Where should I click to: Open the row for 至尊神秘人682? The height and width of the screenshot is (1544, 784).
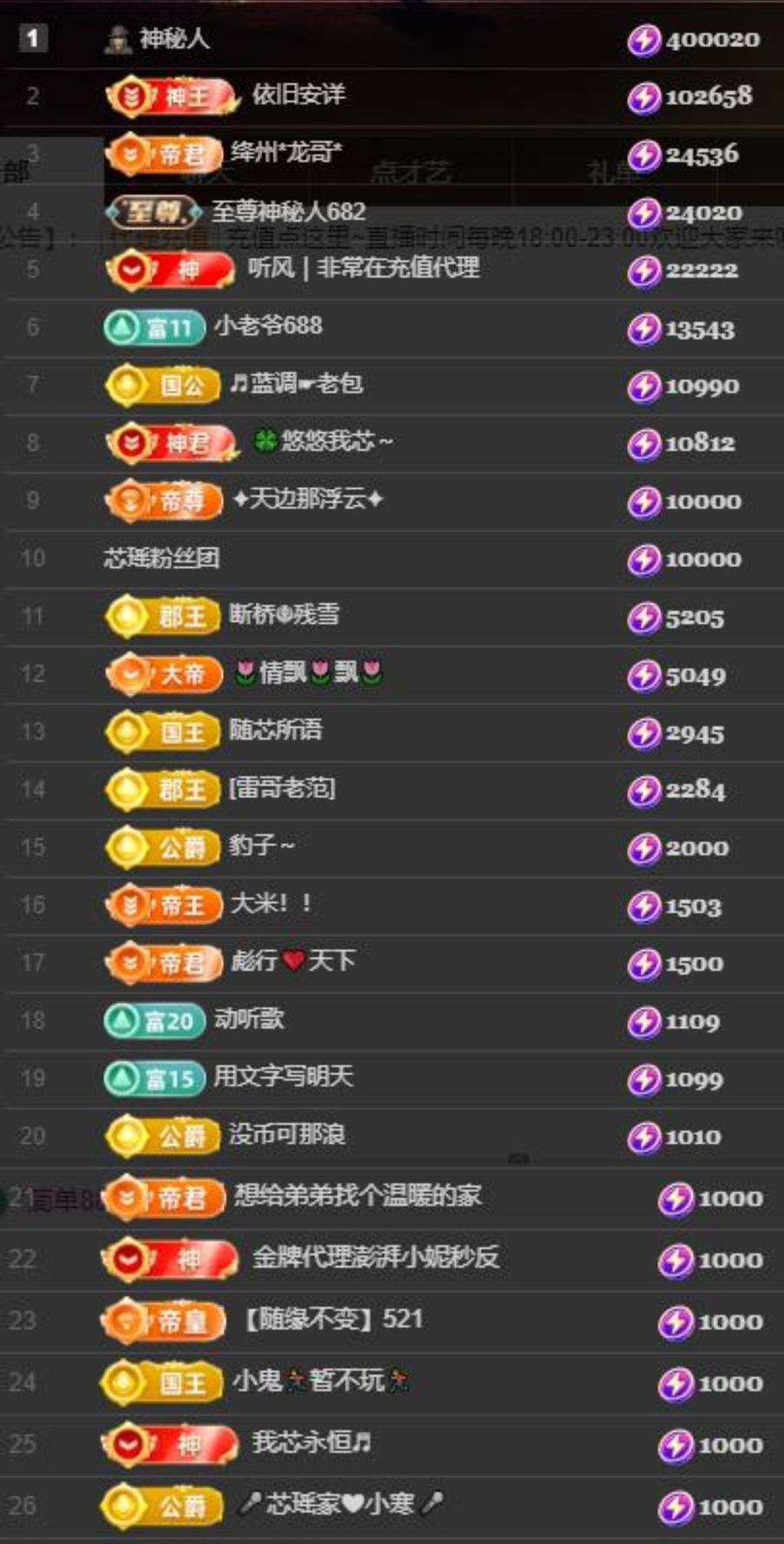coord(288,211)
